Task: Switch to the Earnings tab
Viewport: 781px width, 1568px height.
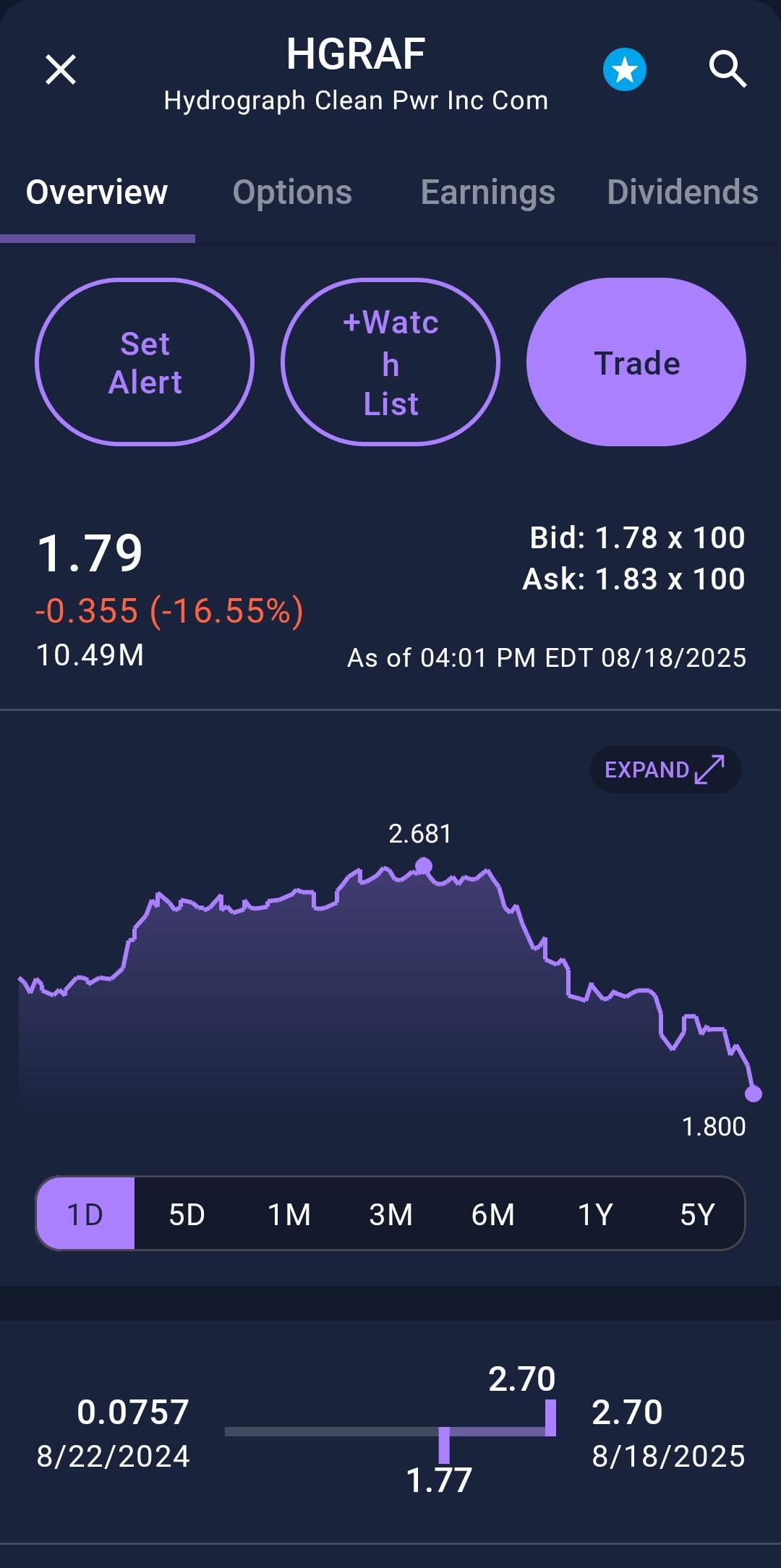Action: pyautogui.click(x=488, y=192)
